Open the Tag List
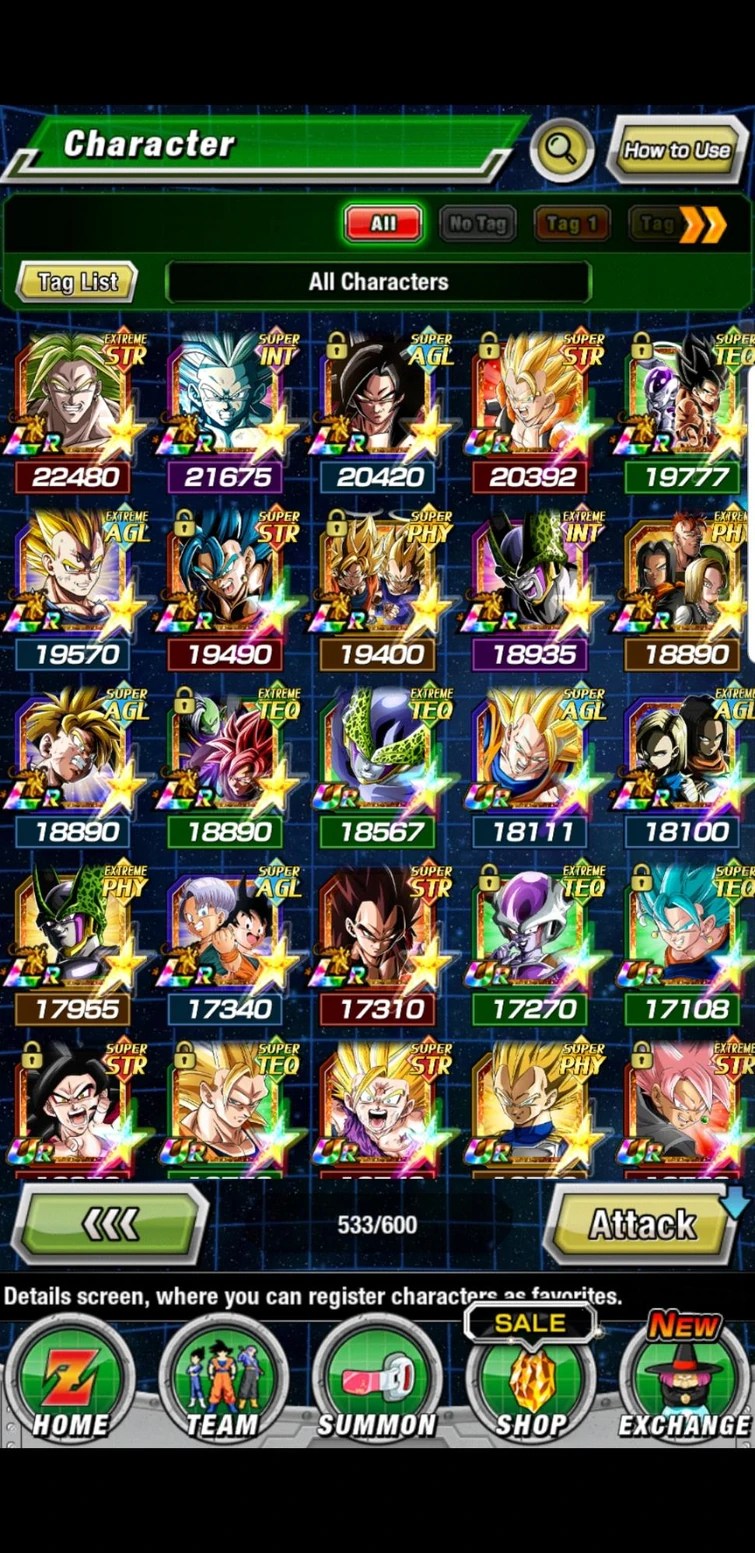This screenshot has width=755, height=1553. [x=77, y=282]
